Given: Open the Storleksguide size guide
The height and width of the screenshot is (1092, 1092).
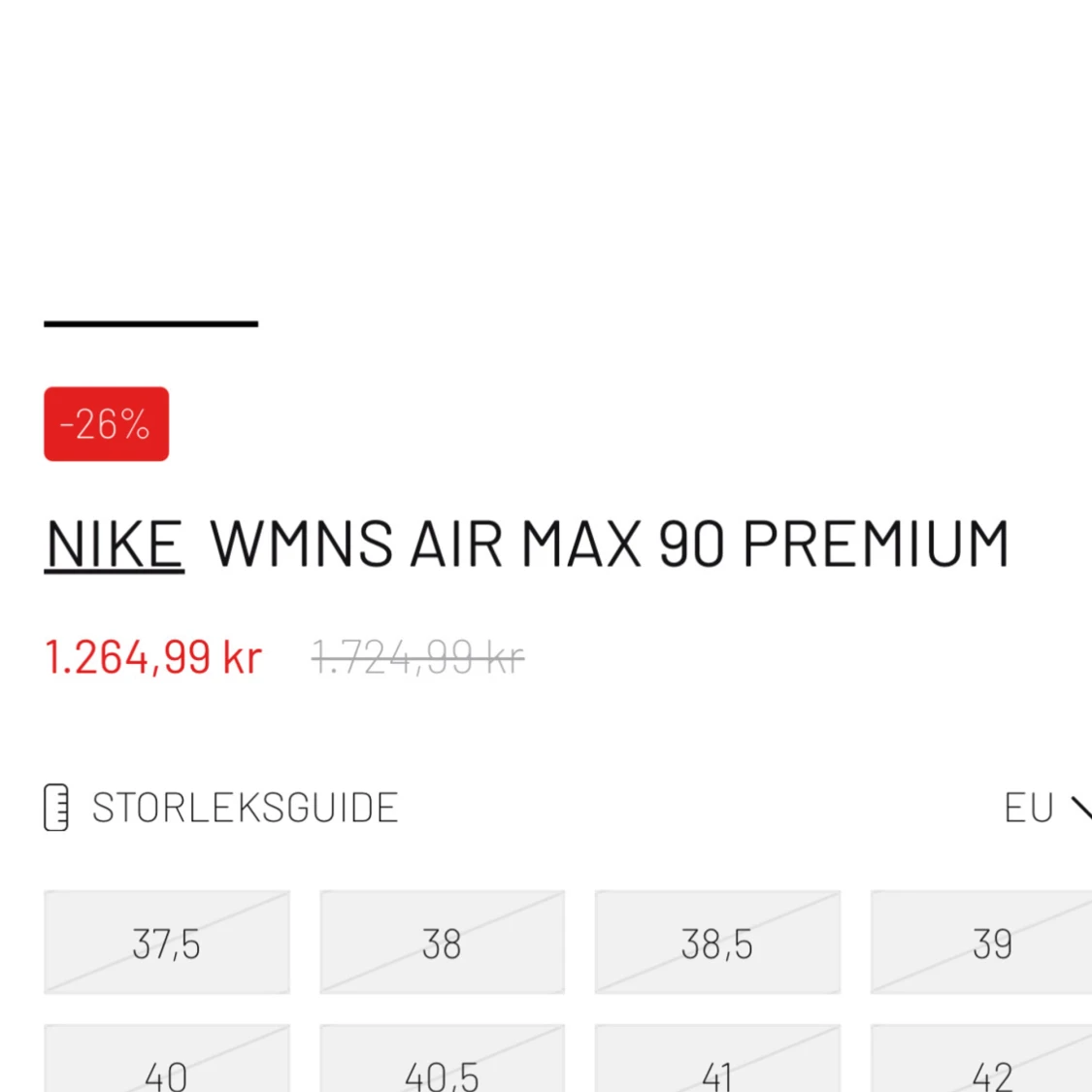Looking at the screenshot, I should pos(222,808).
